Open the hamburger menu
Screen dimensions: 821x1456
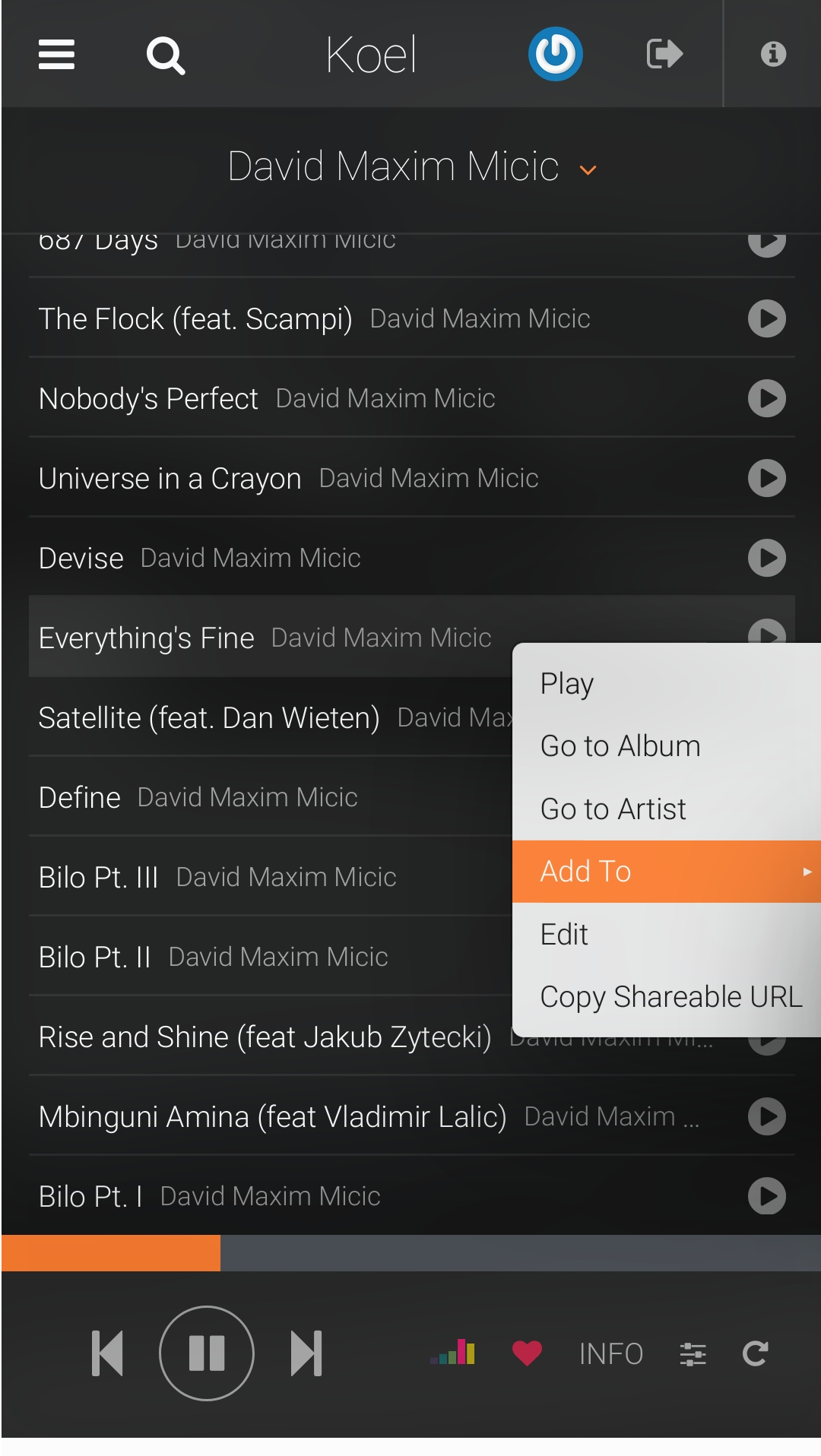(x=56, y=55)
